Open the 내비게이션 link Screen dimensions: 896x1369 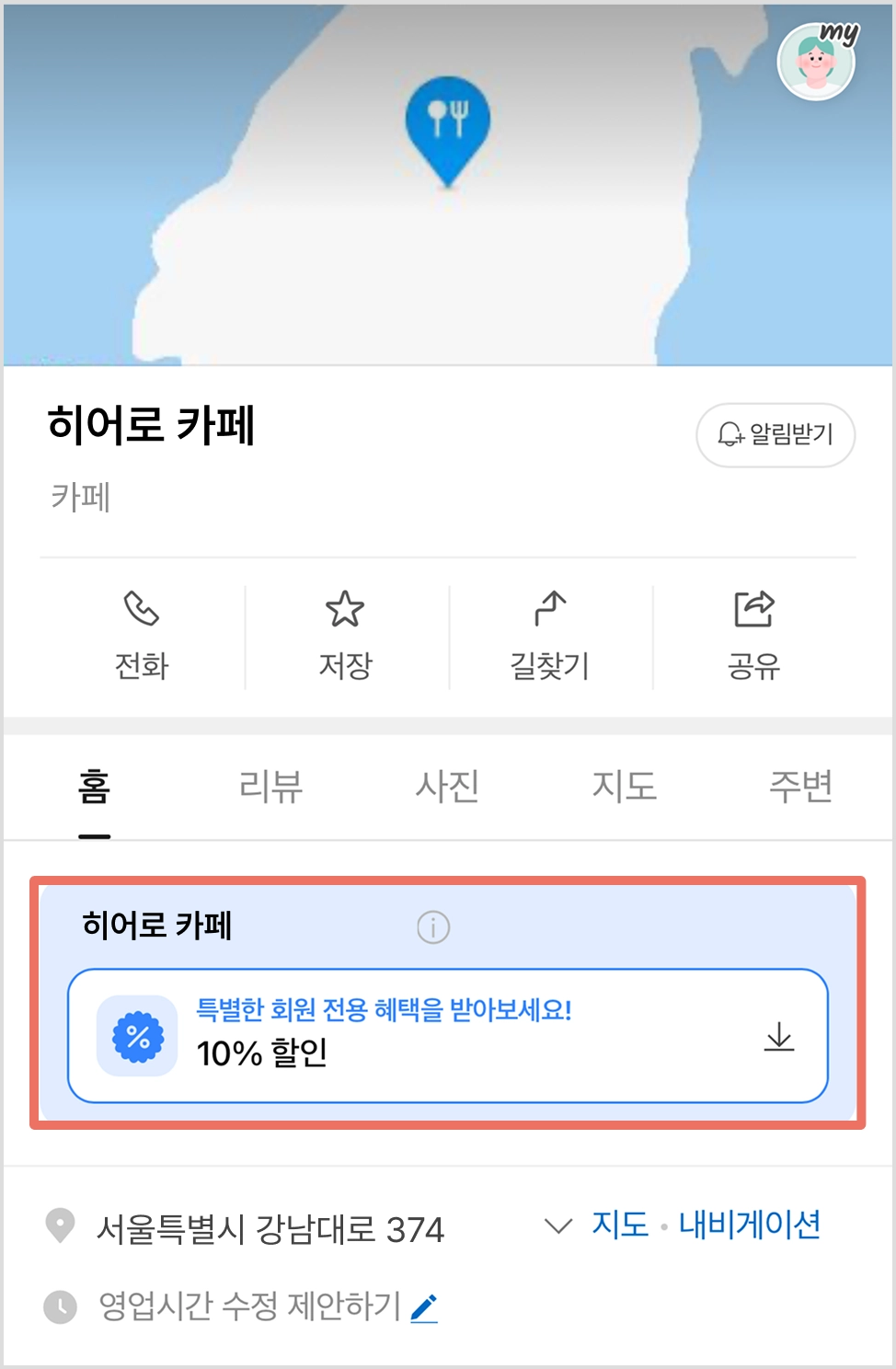pyautogui.click(x=750, y=1225)
